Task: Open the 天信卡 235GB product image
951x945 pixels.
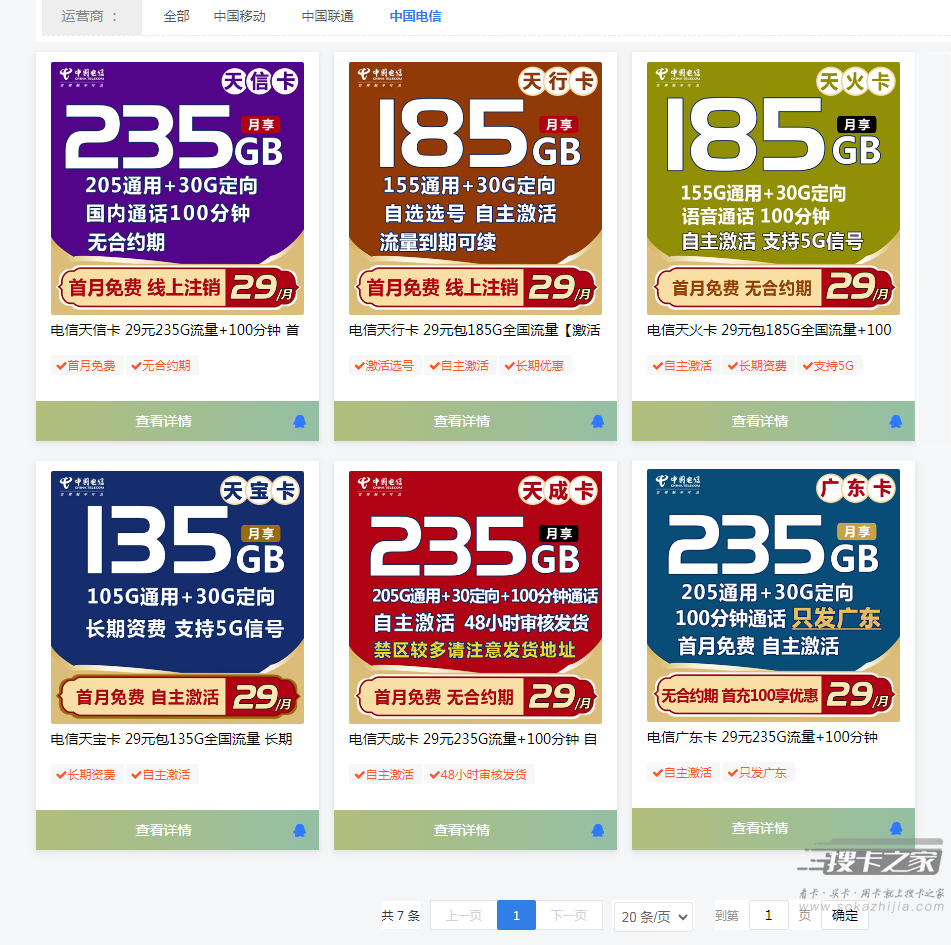Action: 177,188
